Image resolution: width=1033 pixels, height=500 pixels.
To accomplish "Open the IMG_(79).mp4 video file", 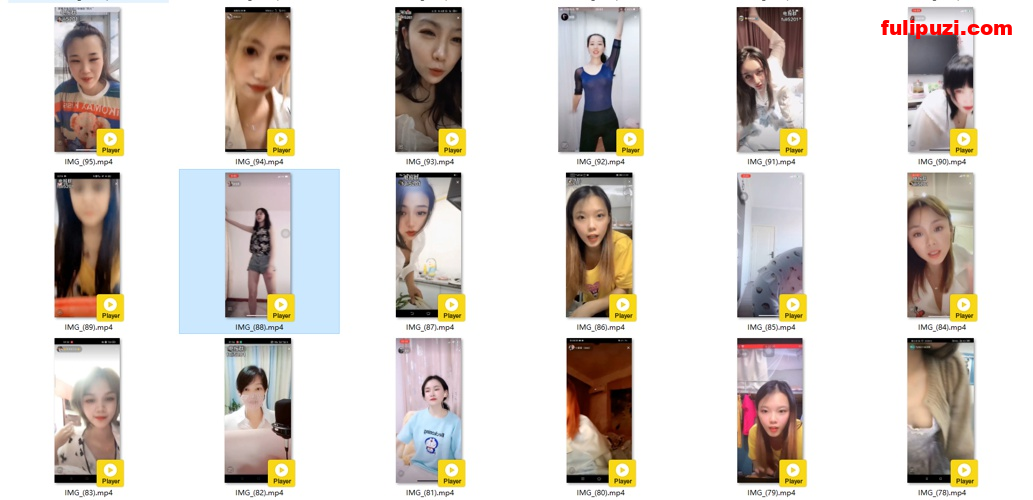I will pos(770,410).
